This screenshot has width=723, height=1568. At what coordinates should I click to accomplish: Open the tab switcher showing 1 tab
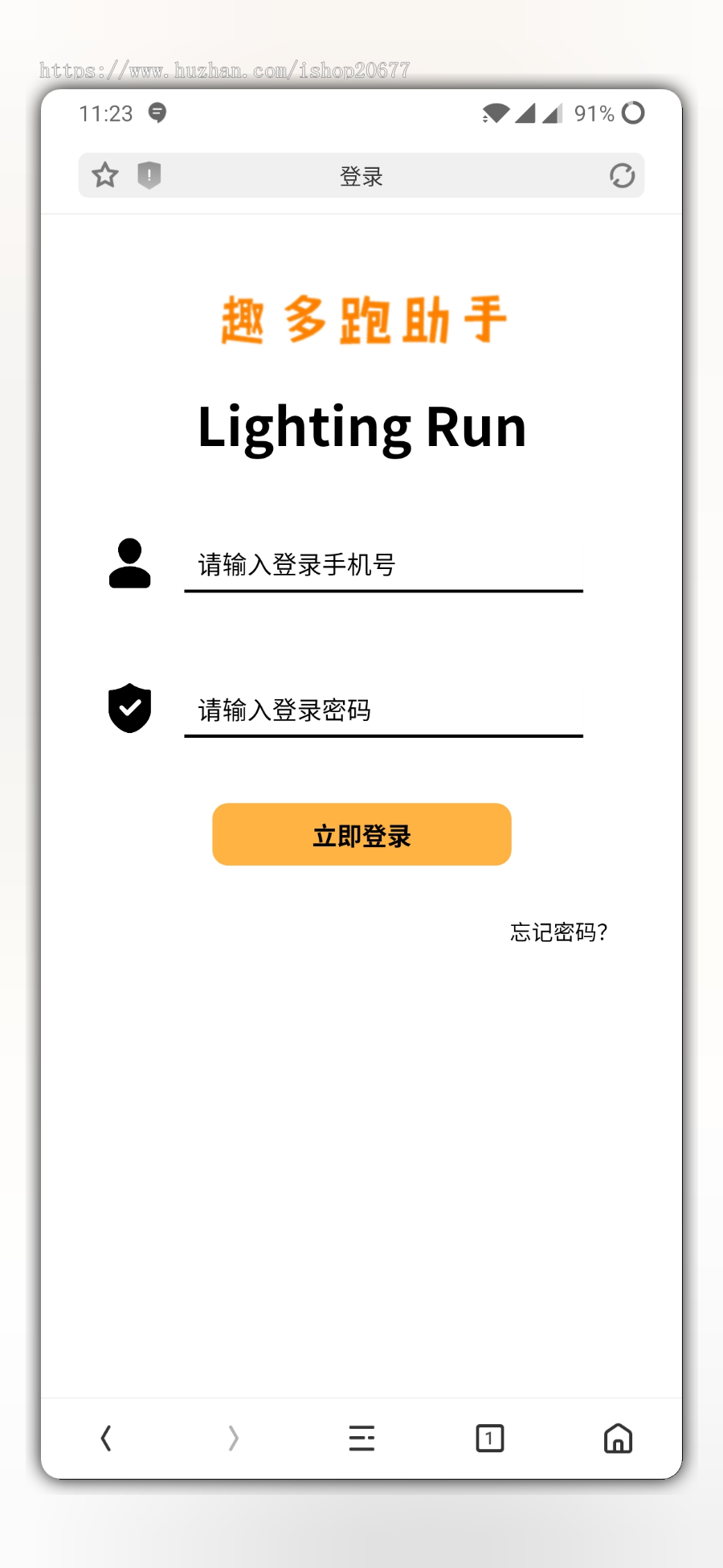pos(489,1439)
